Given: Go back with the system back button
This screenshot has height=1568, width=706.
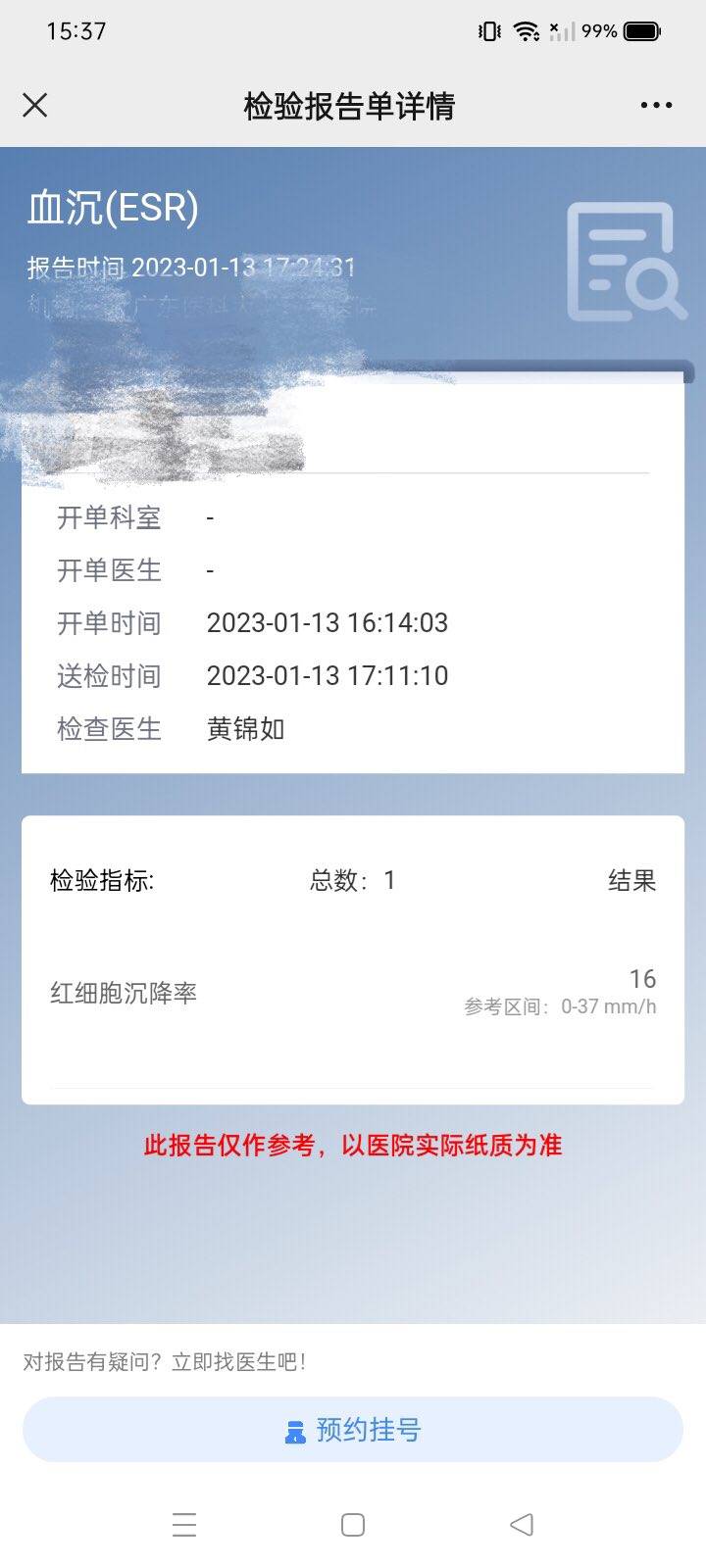Looking at the screenshot, I should point(522,1524).
